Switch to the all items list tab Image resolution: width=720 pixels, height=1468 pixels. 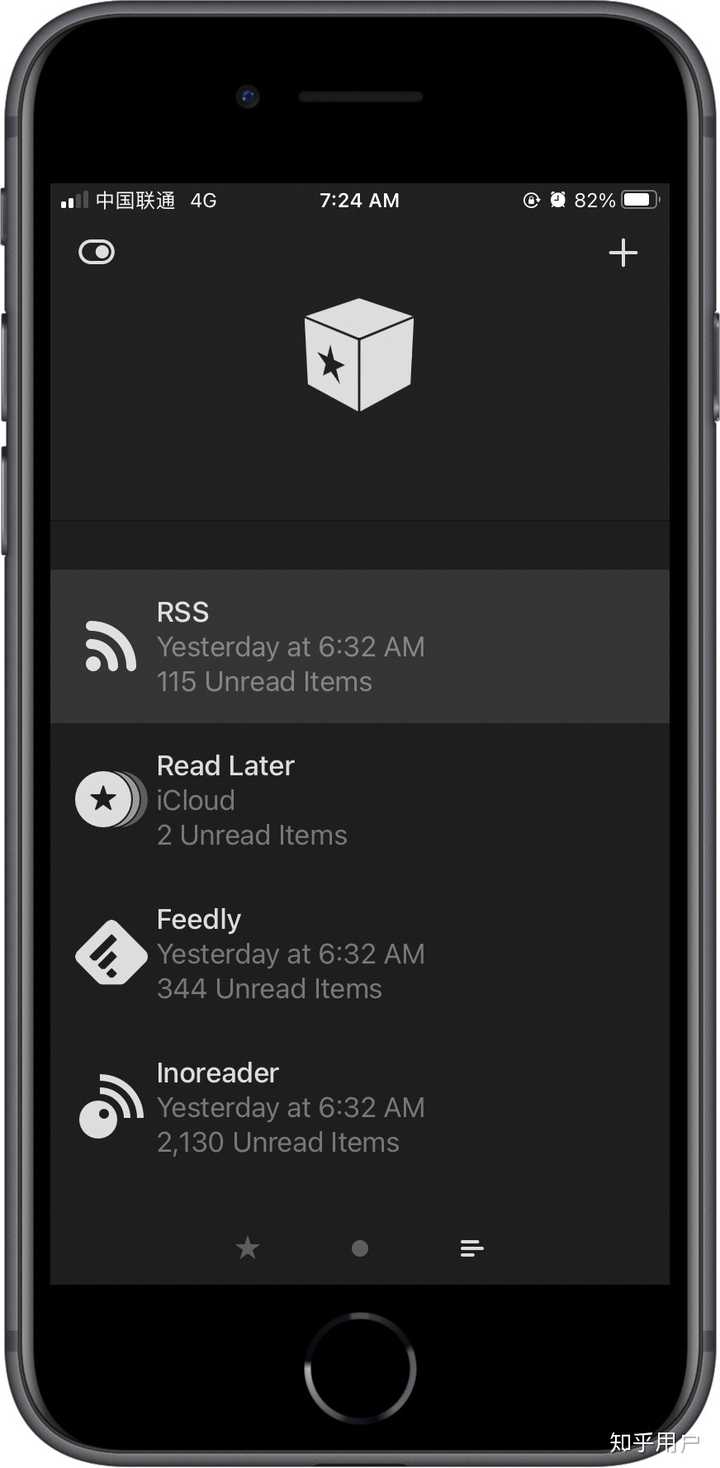(x=472, y=1248)
